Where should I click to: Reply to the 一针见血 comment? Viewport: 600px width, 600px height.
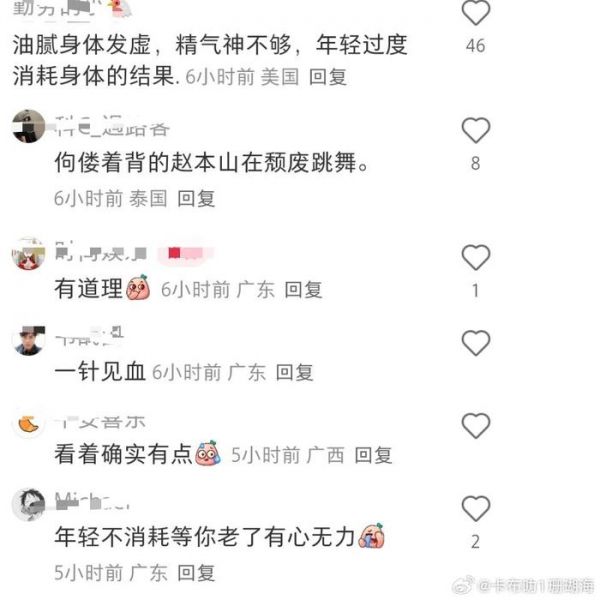294,372
